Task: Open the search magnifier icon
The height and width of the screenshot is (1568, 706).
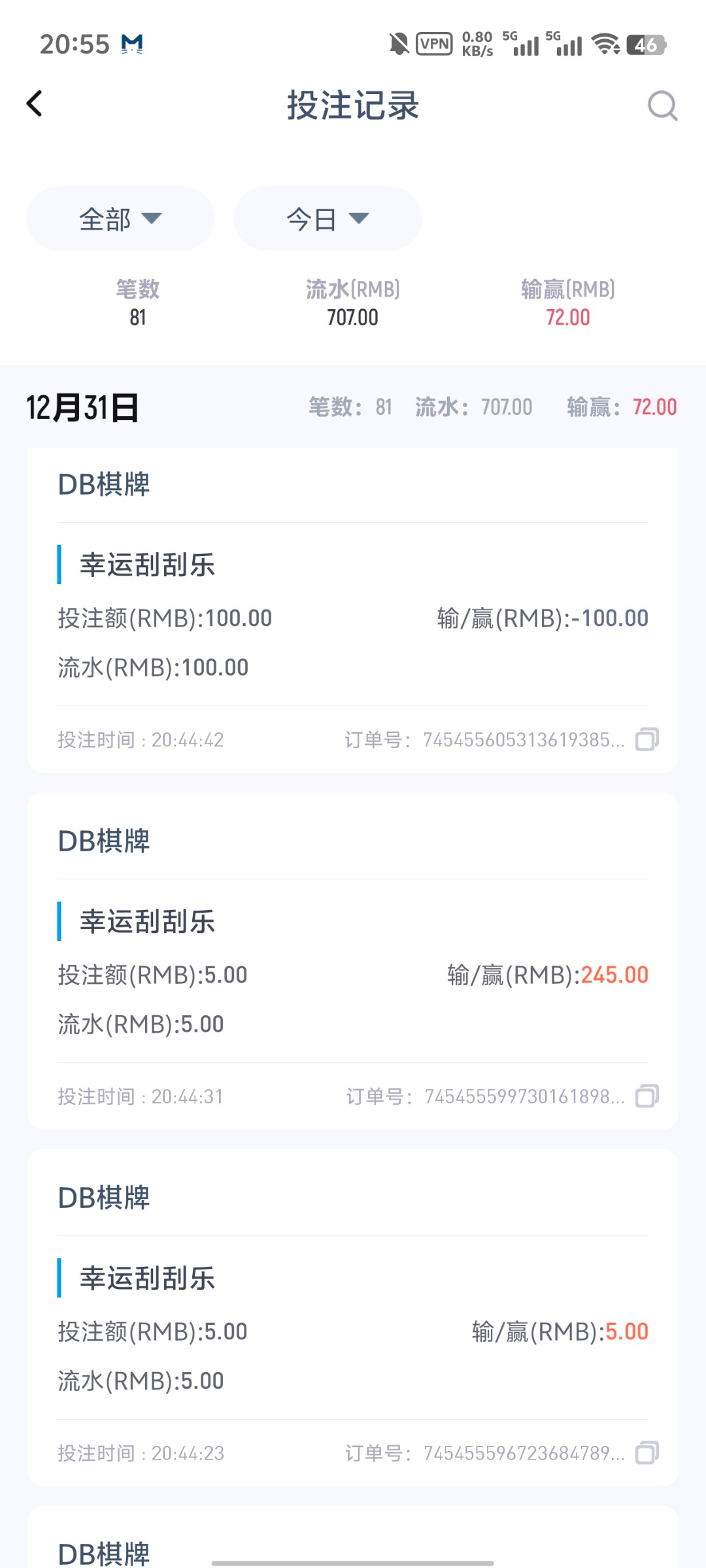Action: tap(662, 105)
